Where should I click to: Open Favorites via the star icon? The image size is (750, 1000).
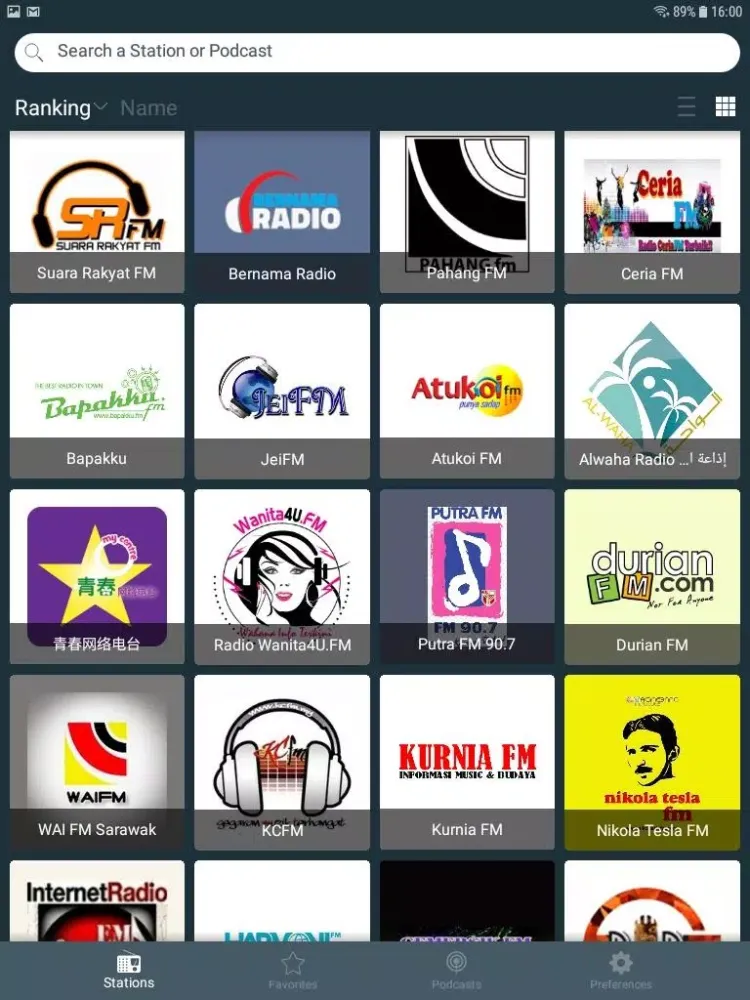coord(293,962)
